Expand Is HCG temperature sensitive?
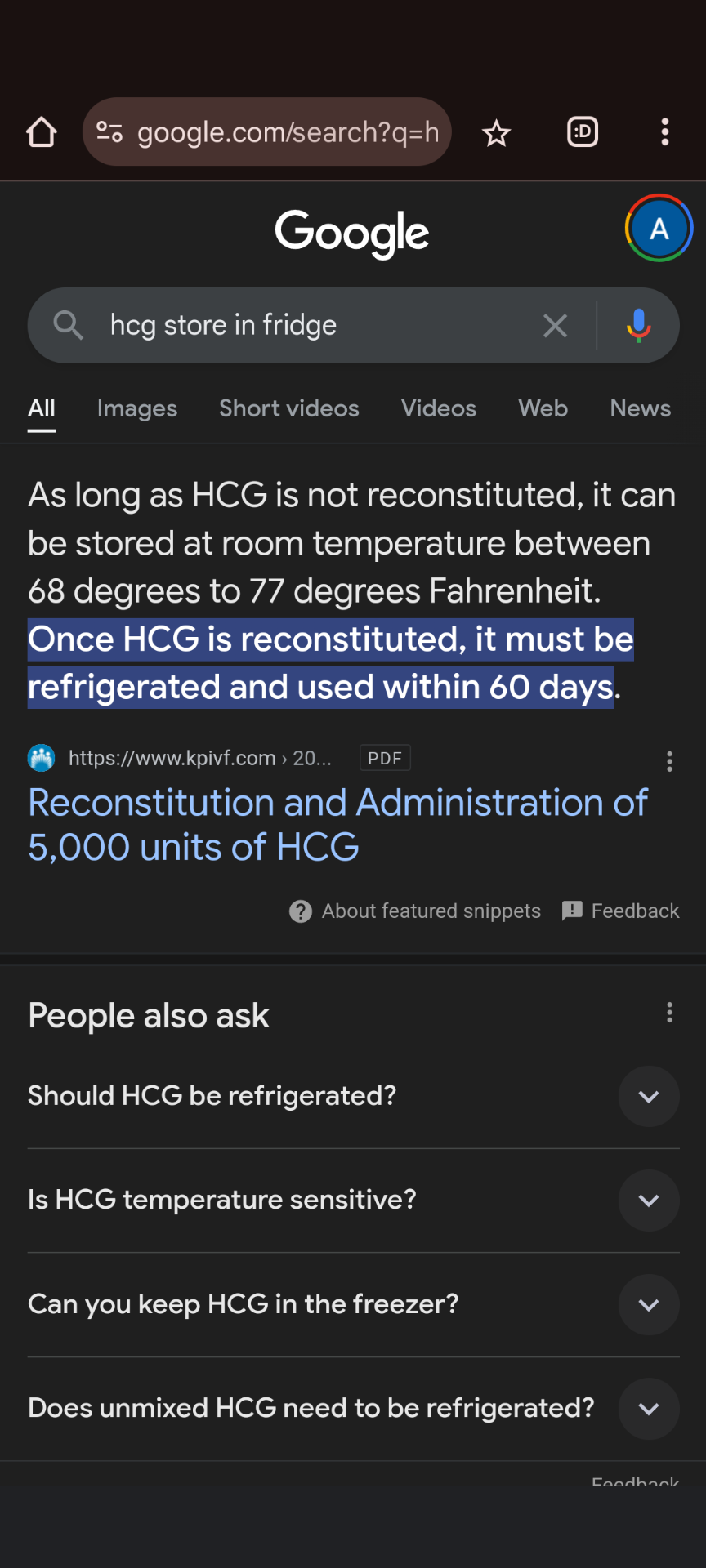706x1568 pixels. point(354,1200)
